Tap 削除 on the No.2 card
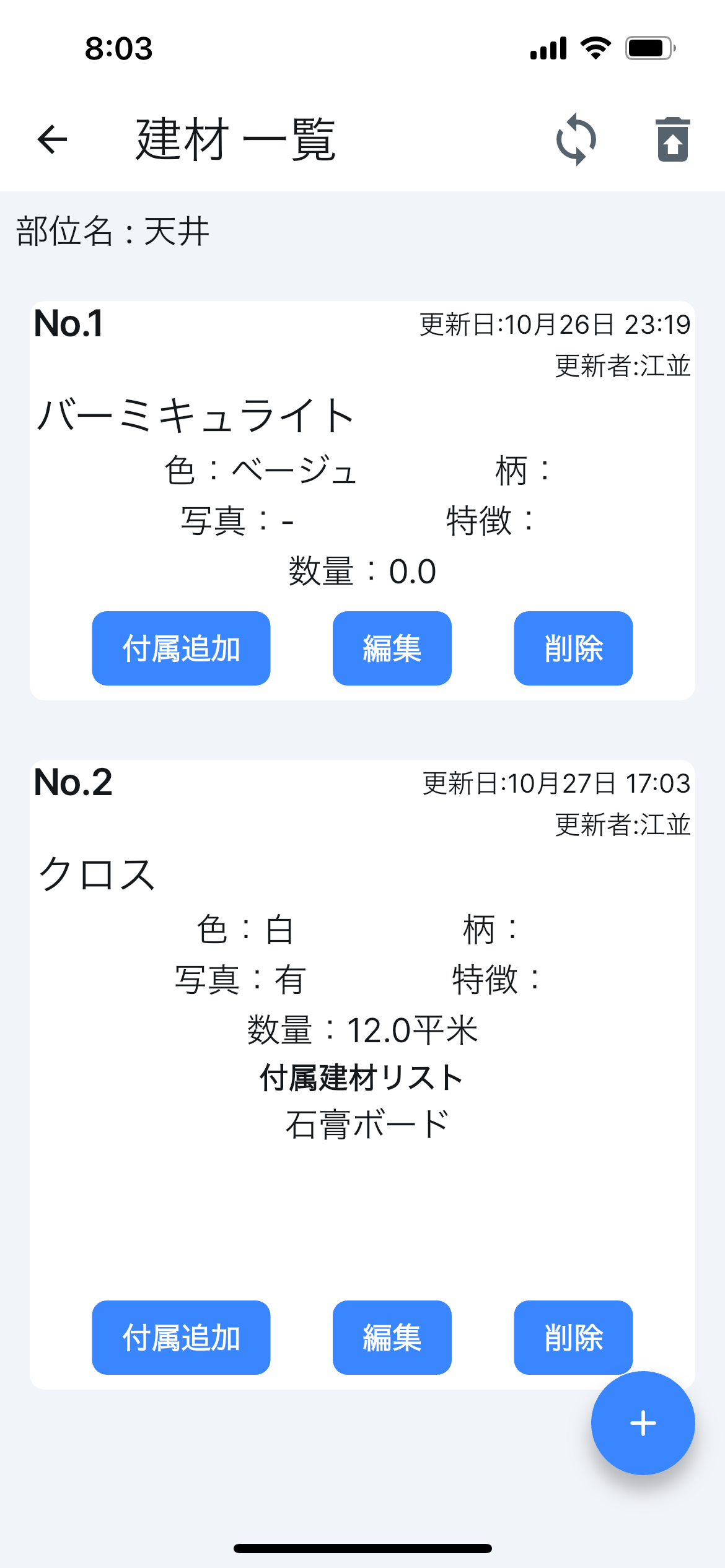 point(572,1338)
